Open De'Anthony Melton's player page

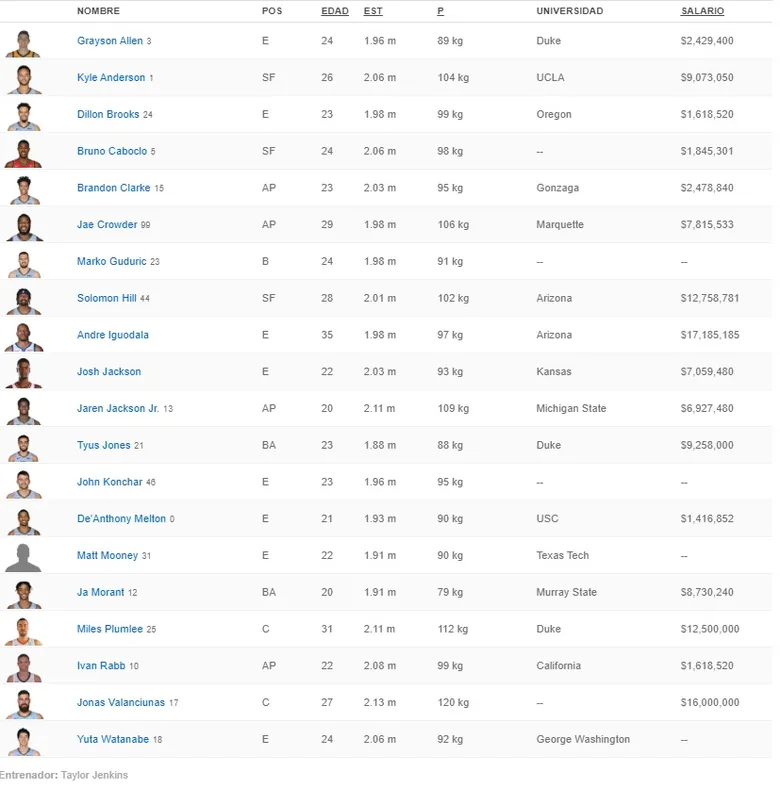click(x=121, y=519)
